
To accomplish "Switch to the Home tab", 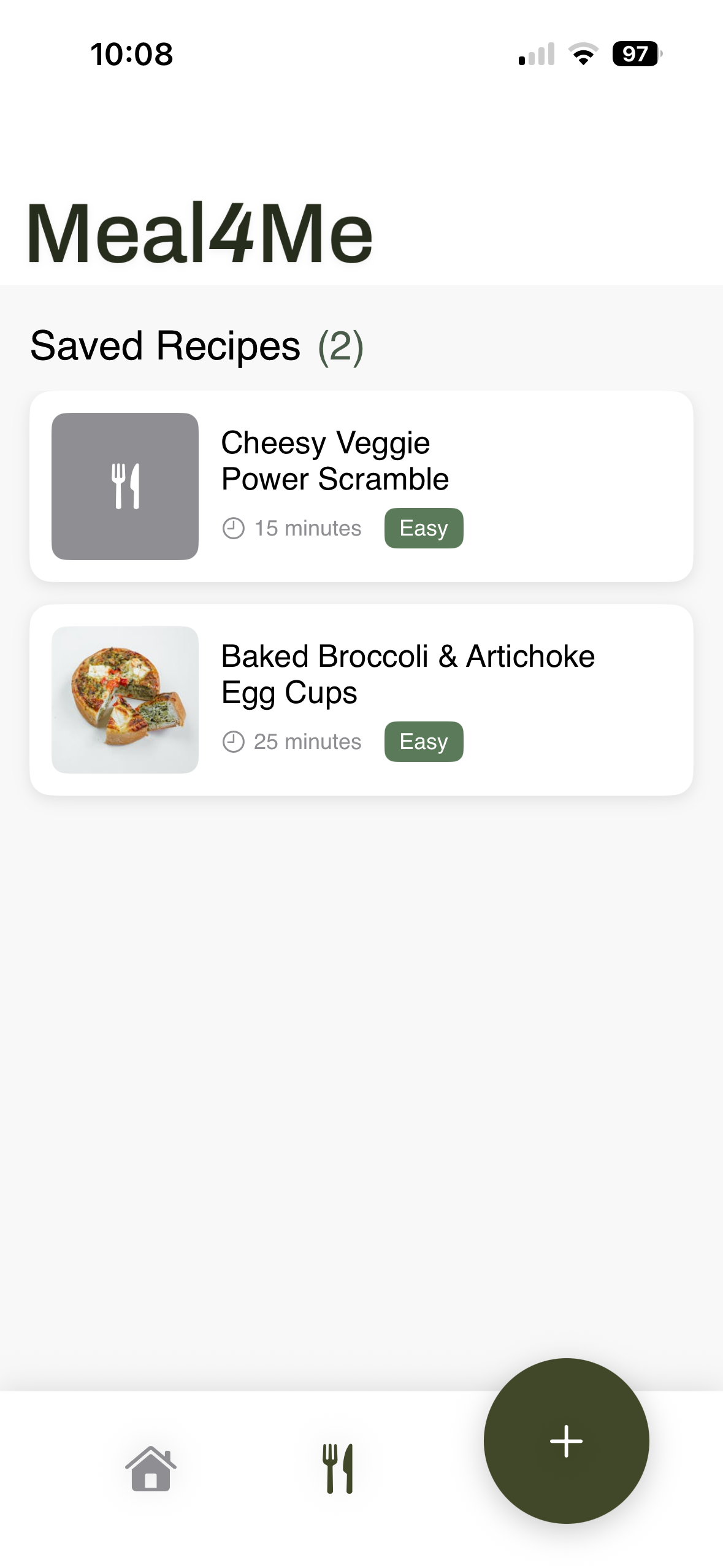I will [x=151, y=1468].
